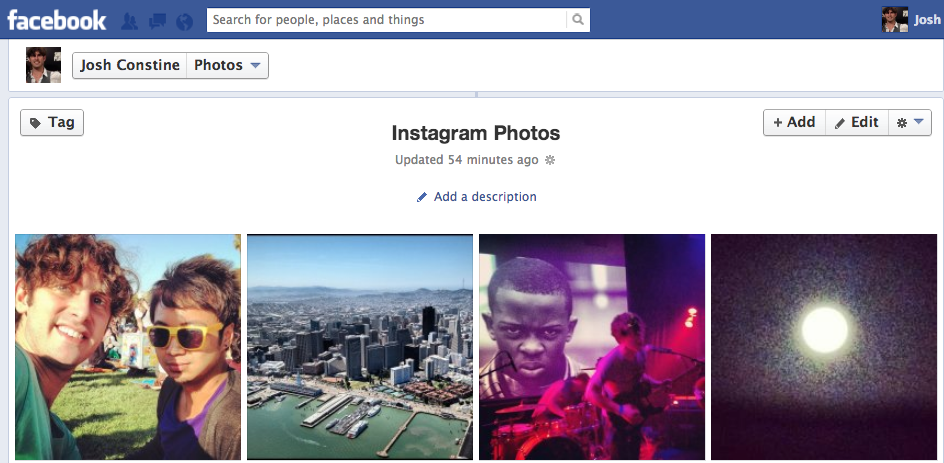Image resolution: width=944 pixels, height=463 pixels.
Task: Open the selfie photo with yellow sunglasses
Action: pyautogui.click(x=128, y=347)
